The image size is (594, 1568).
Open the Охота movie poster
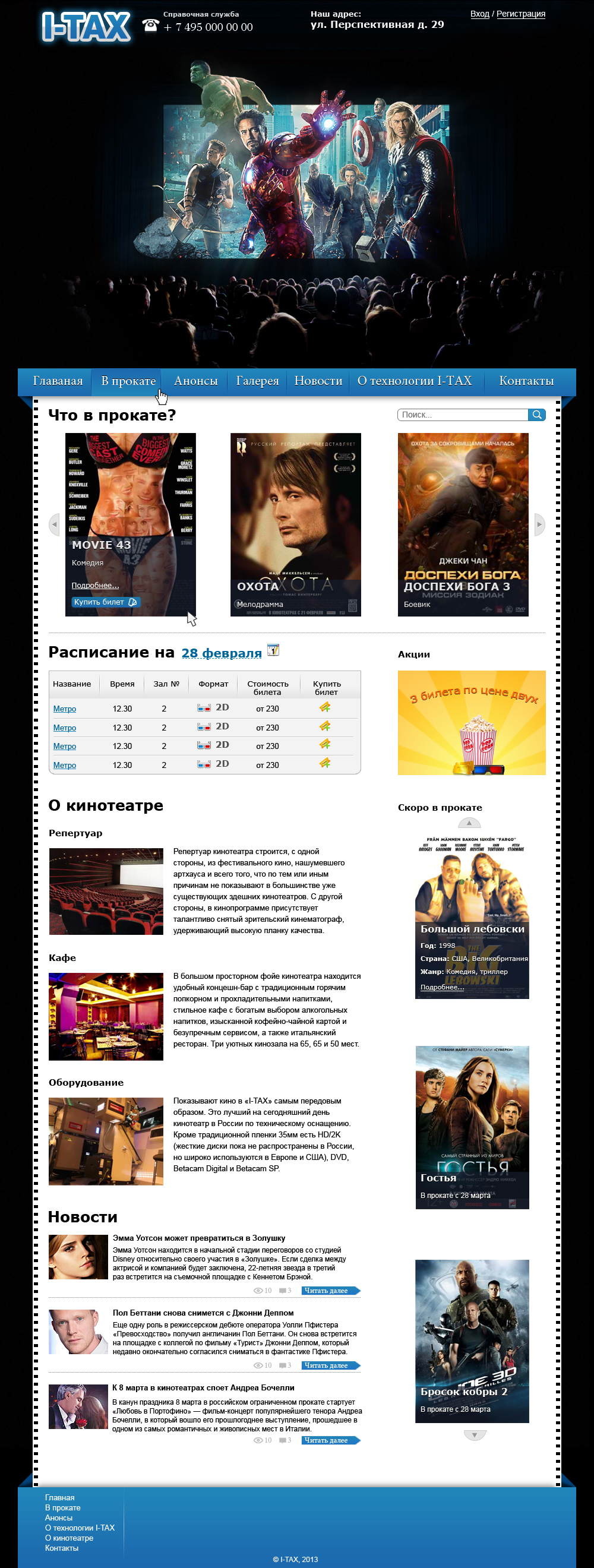click(295, 524)
